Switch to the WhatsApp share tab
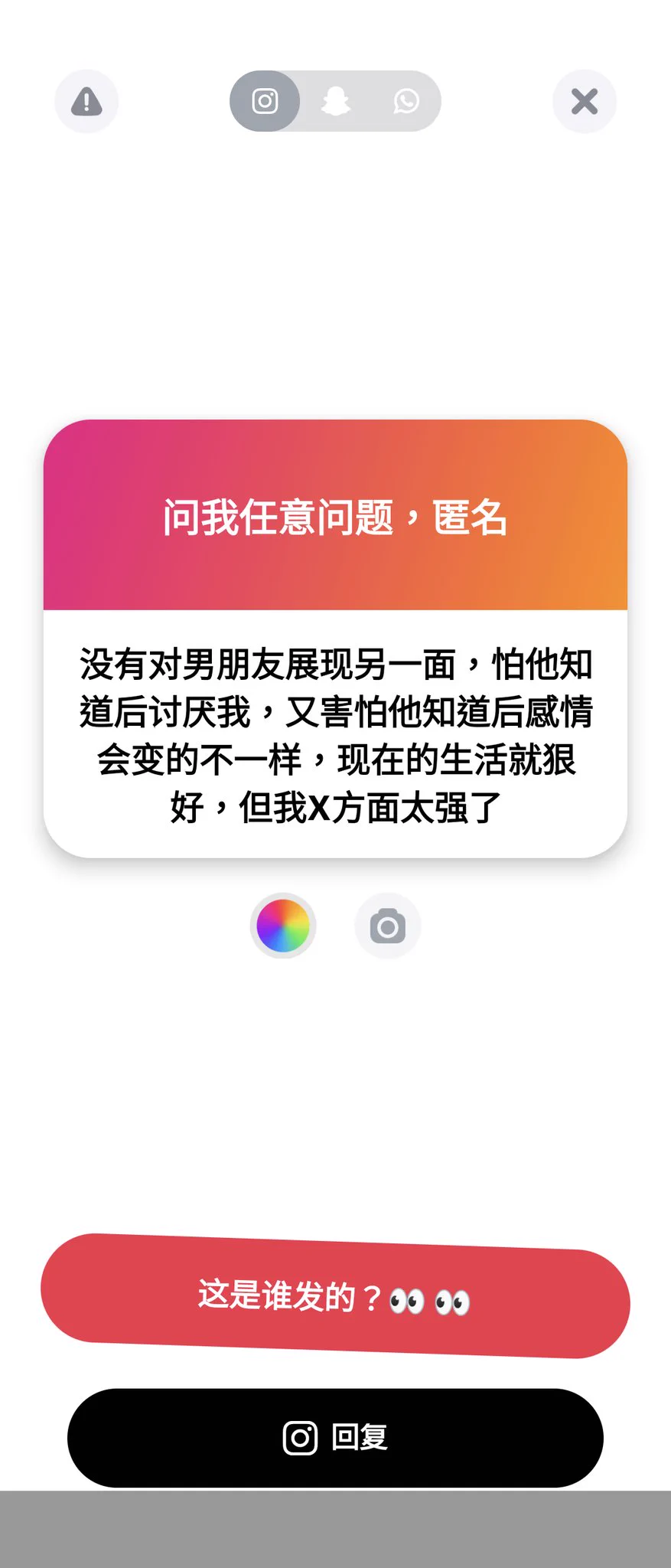Viewport: 671px width, 1568px height. [x=406, y=101]
